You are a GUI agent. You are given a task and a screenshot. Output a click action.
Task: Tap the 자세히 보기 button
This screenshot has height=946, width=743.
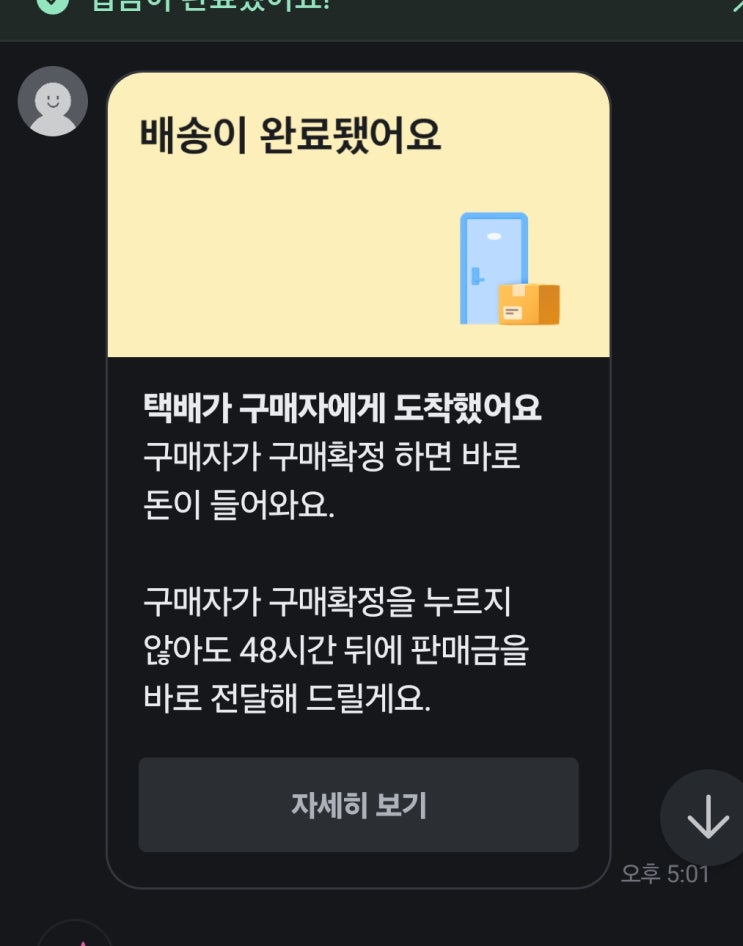(x=358, y=805)
